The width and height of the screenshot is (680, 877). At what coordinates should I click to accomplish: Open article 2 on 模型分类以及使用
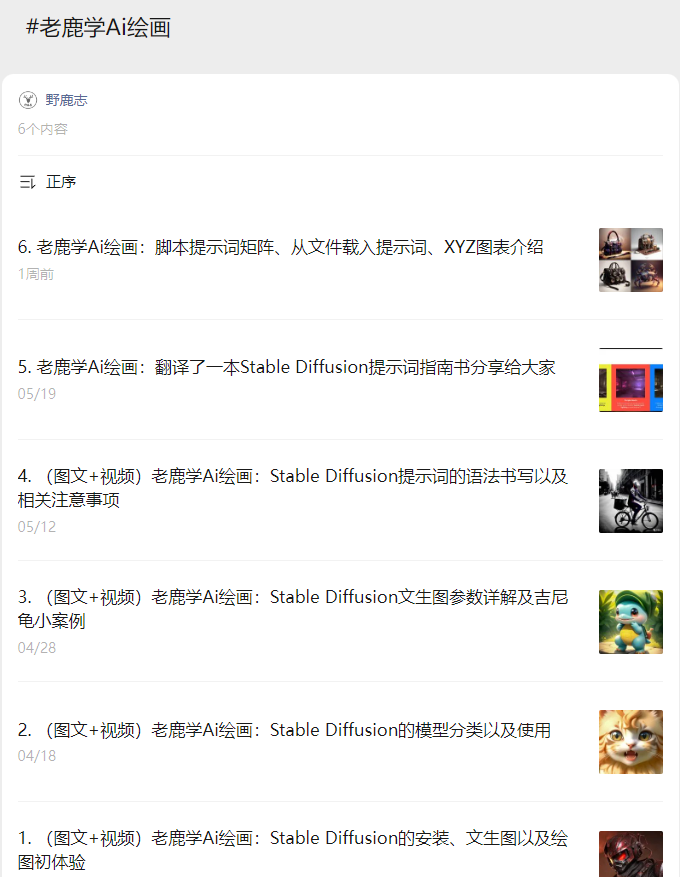[x=285, y=730]
